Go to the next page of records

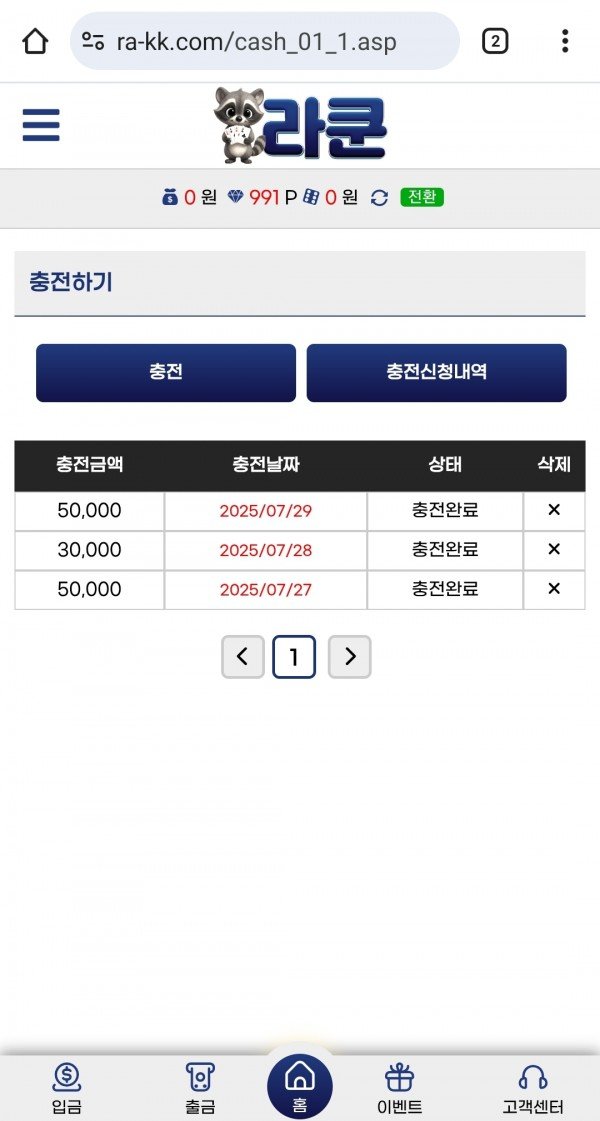point(350,657)
